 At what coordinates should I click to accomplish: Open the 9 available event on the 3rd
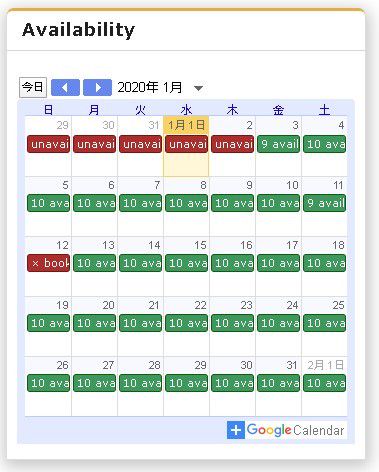coord(279,144)
